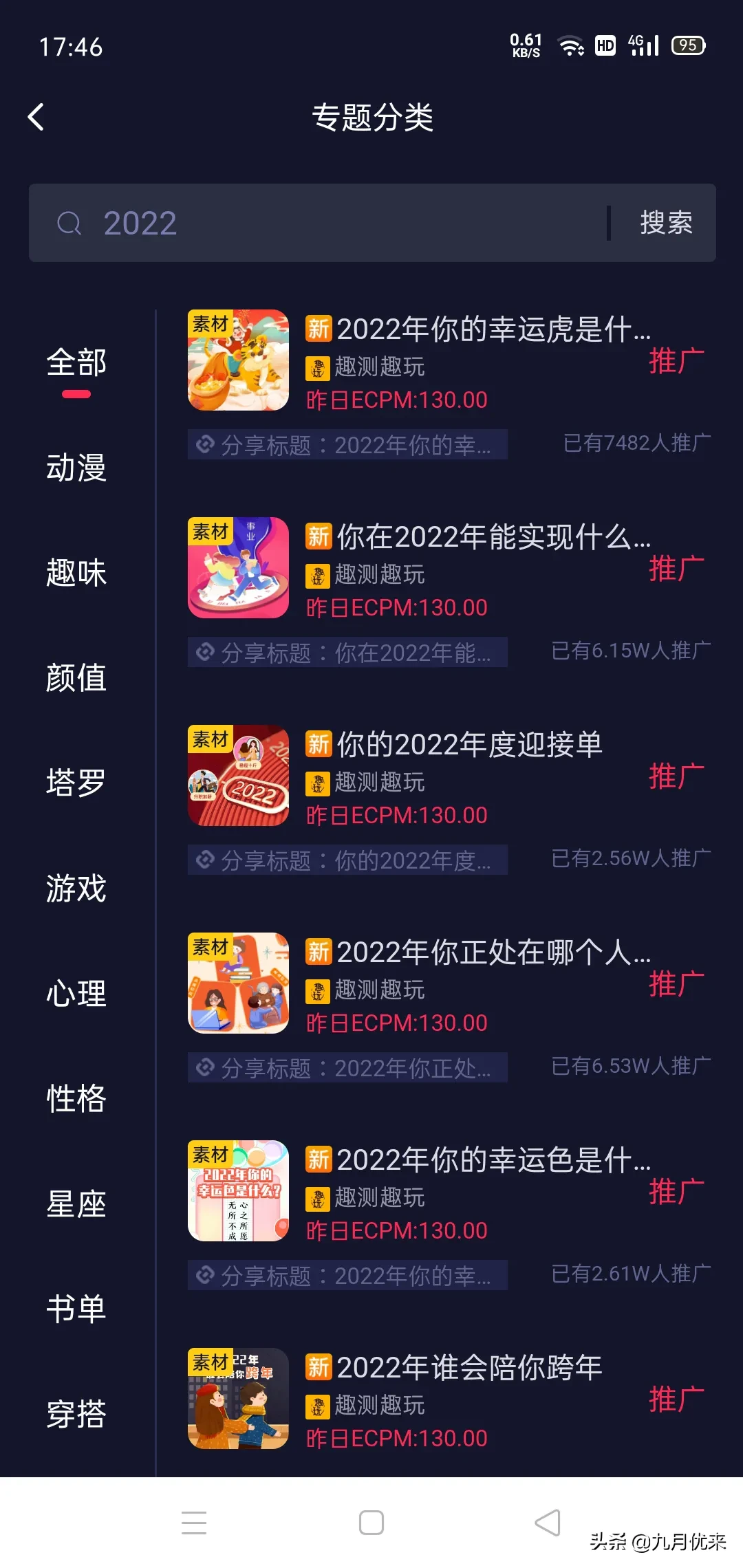This screenshot has height=1568, width=743.
Task: Tap the system home button
Action: (371, 1523)
